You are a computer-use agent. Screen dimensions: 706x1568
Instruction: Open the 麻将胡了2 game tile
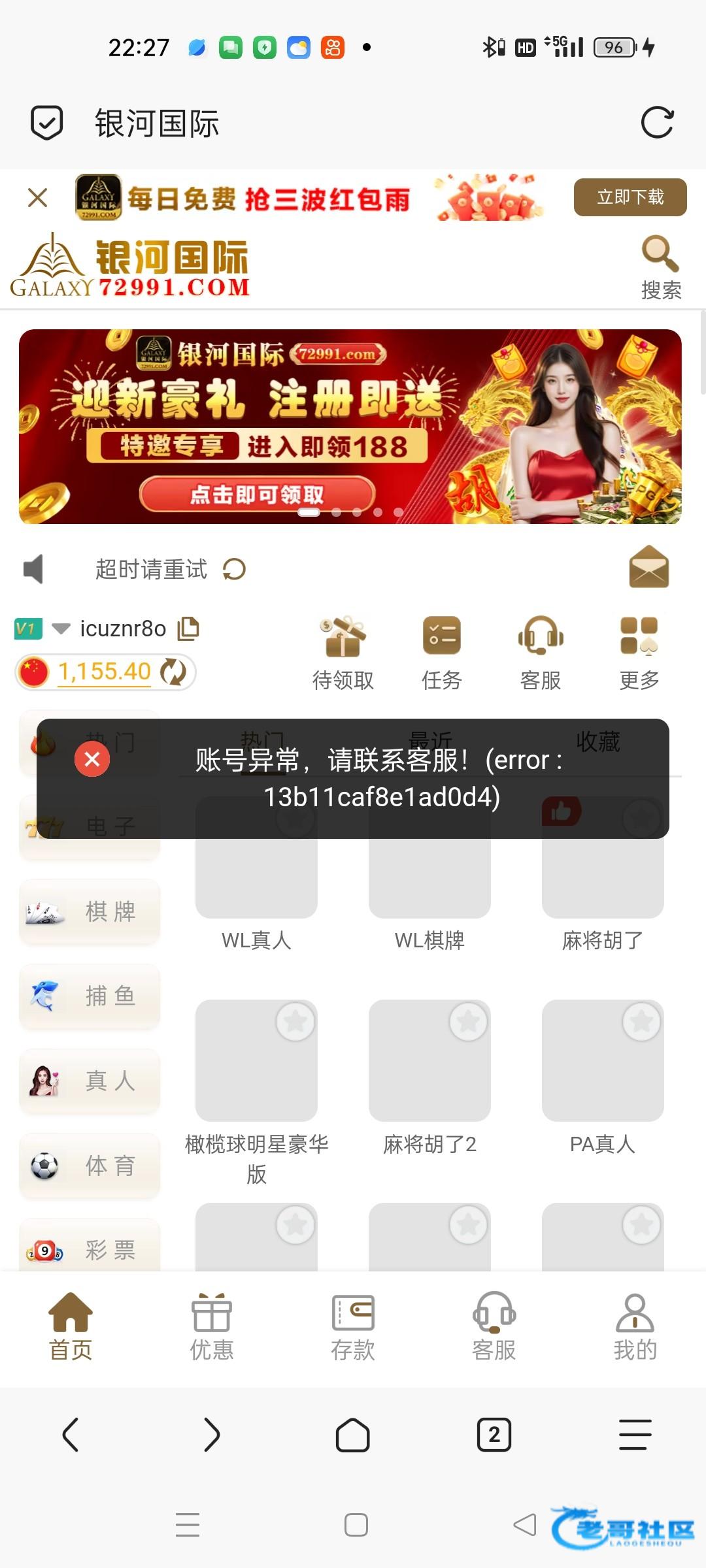click(x=429, y=1078)
